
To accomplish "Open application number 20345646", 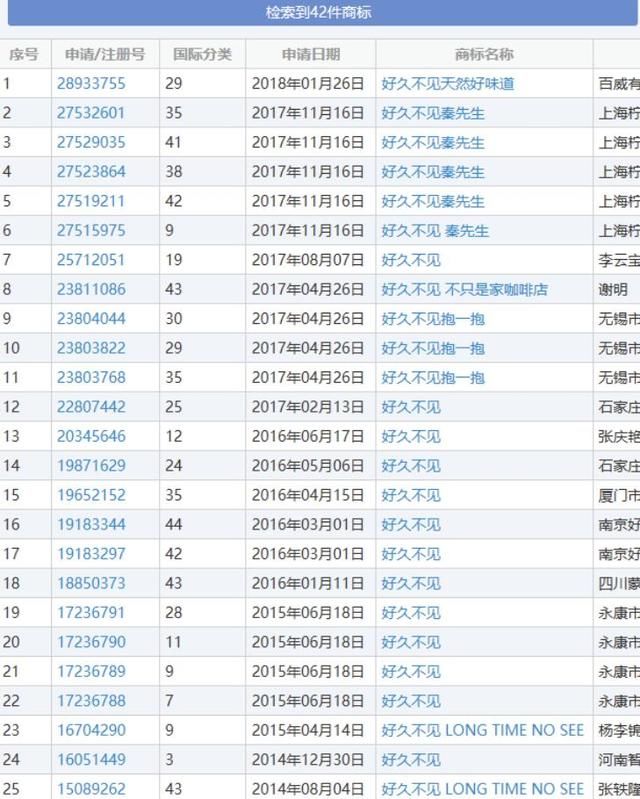I will tap(91, 437).
